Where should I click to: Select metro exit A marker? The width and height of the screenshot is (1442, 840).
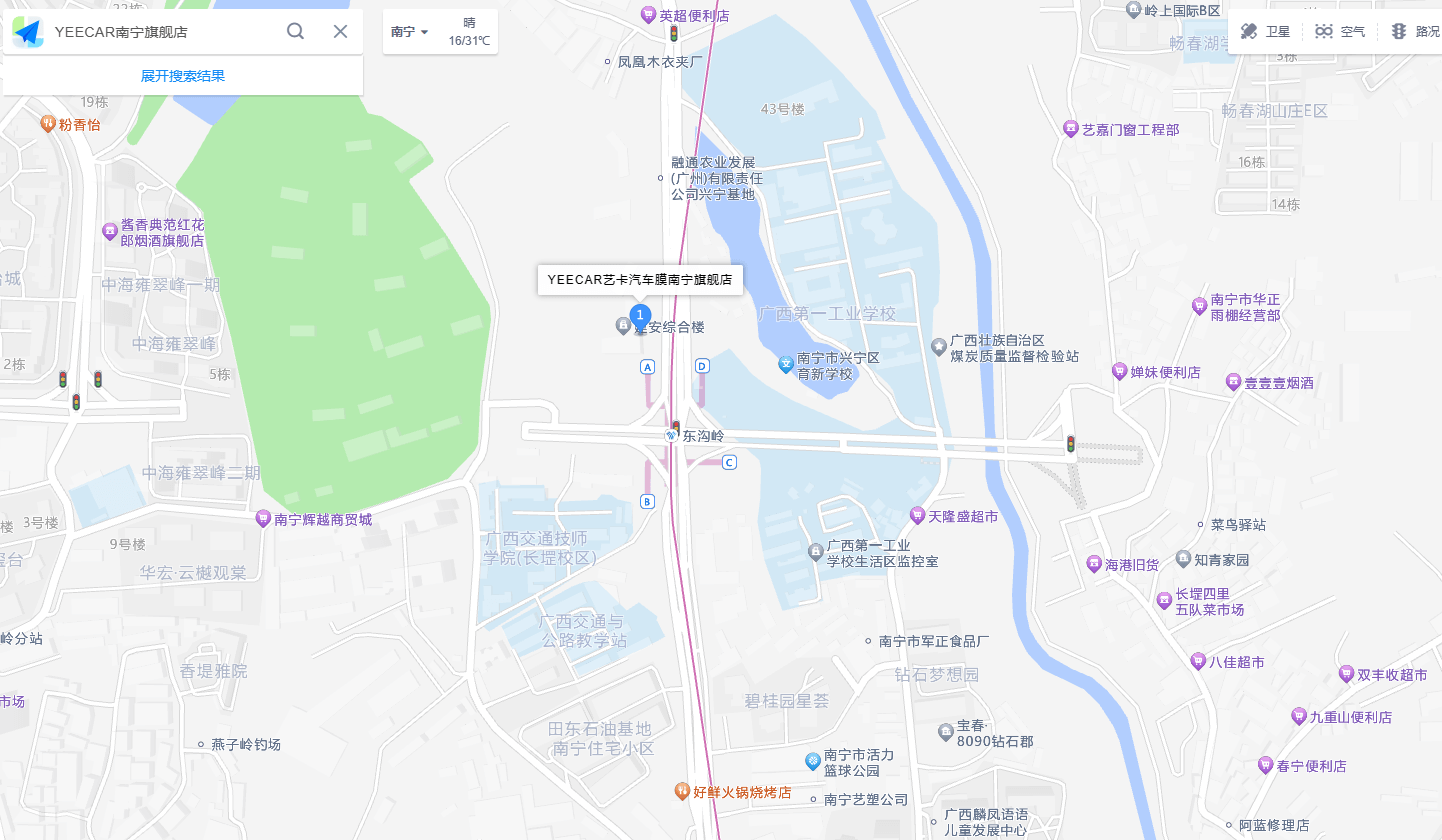click(x=647, y=367)
